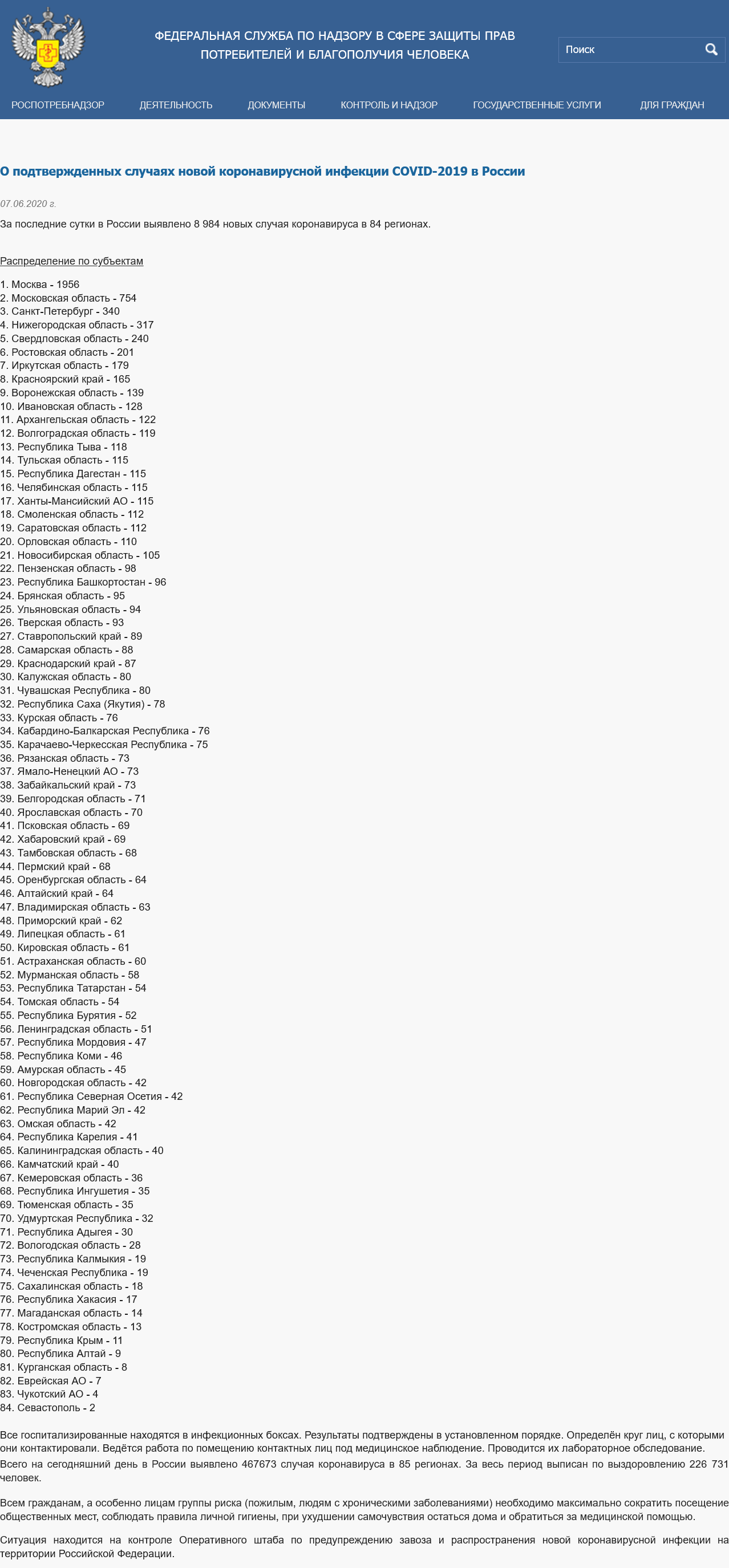Tap the search field labeled Поиск

(x=630, y=49)
